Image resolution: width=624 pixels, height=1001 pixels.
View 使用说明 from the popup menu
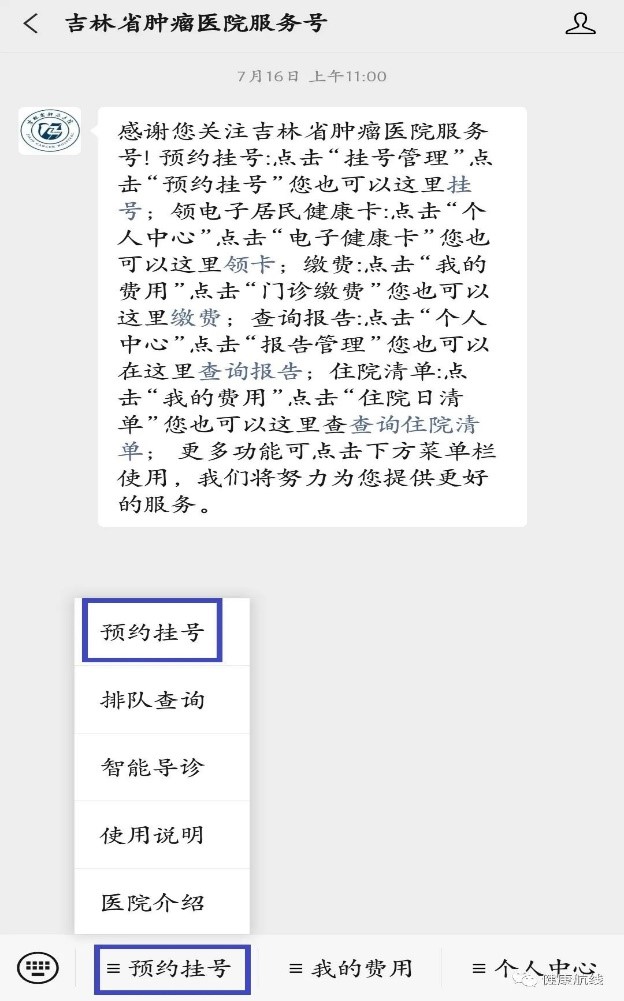coord(153,834)
